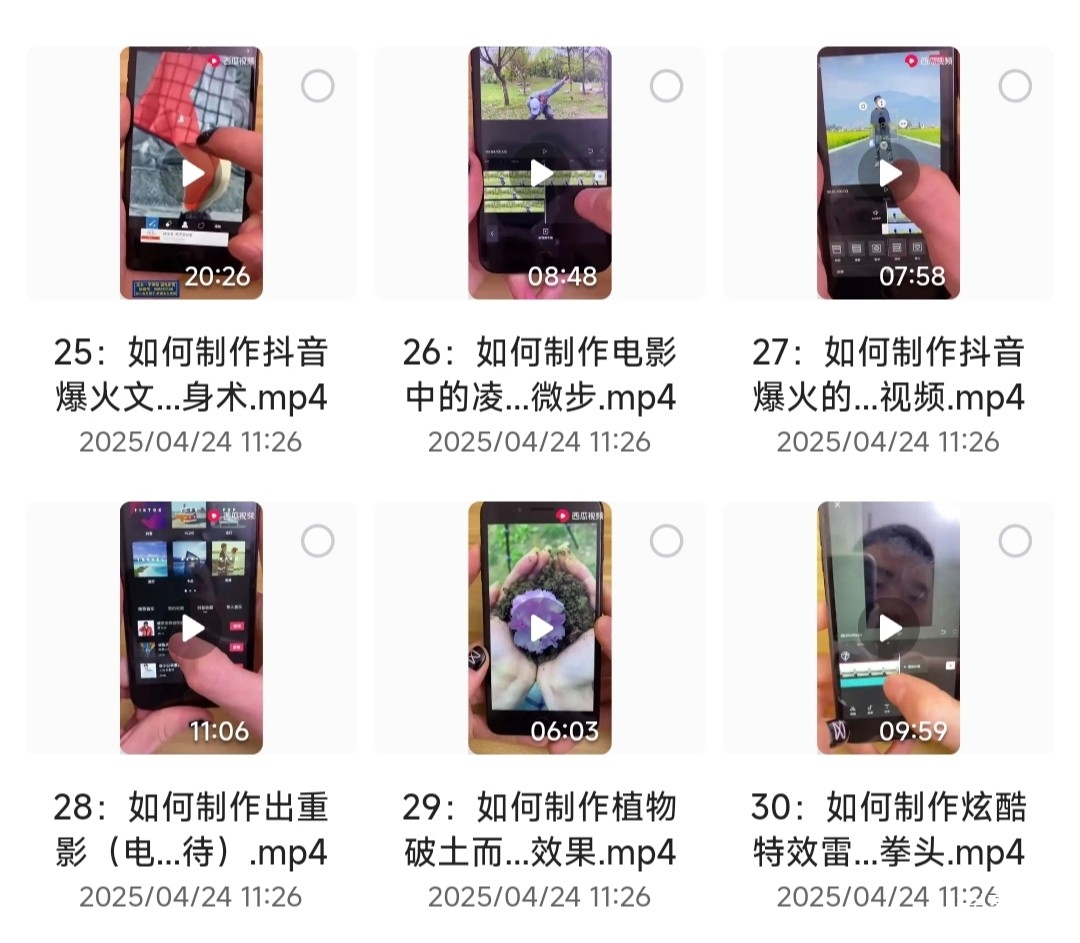
Task: Play video 27 about 抖音爆火的视频
Action: 889,173
